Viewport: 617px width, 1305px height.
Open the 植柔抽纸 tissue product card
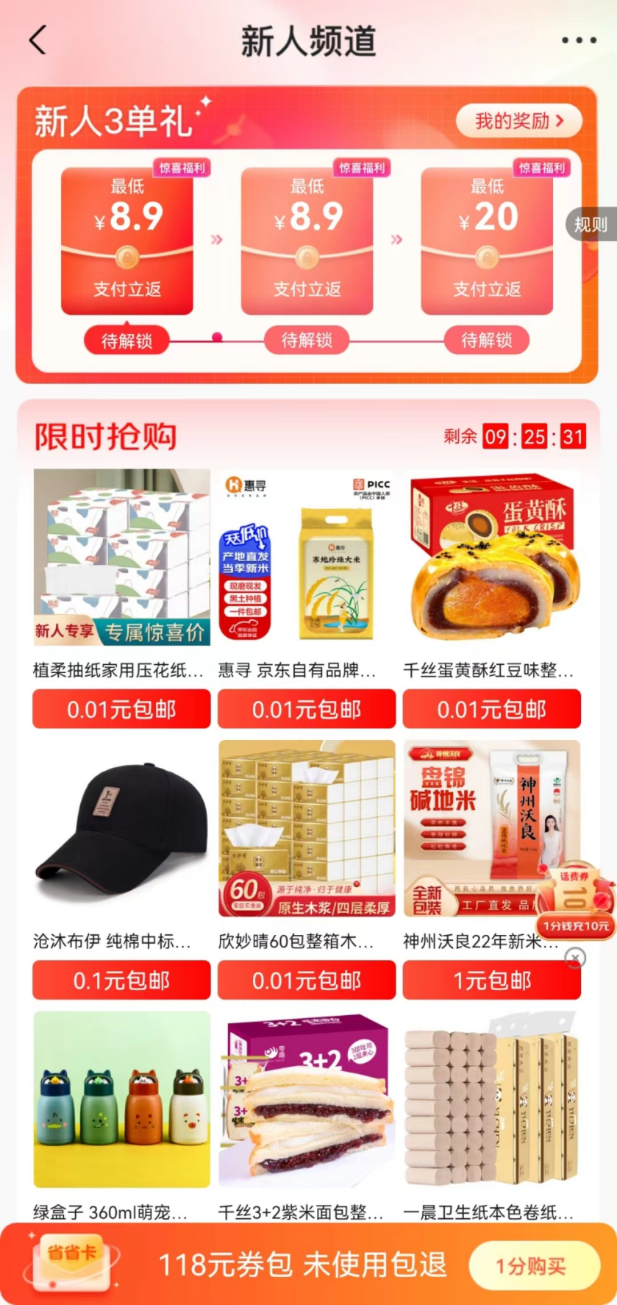[x=122, y=558]
